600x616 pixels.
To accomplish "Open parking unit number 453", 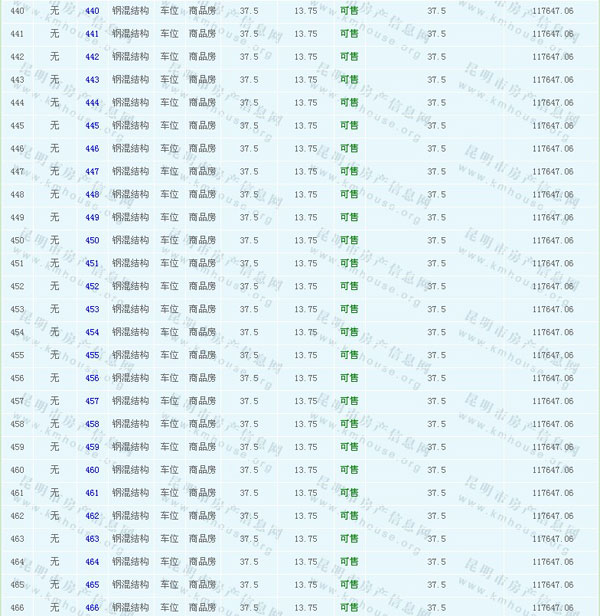I will point(92,310).
